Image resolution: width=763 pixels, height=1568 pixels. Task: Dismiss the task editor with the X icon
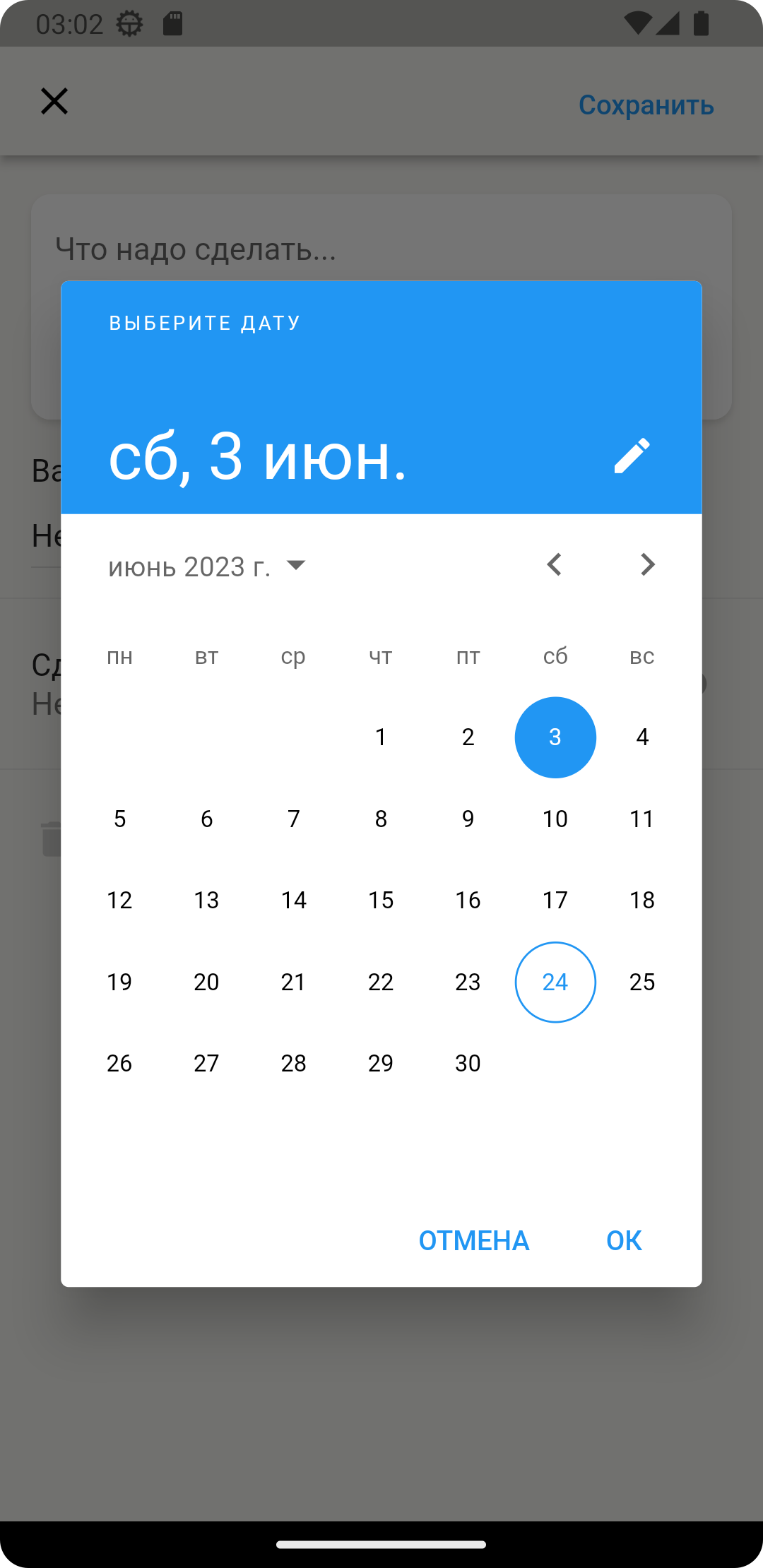point(54,100)
